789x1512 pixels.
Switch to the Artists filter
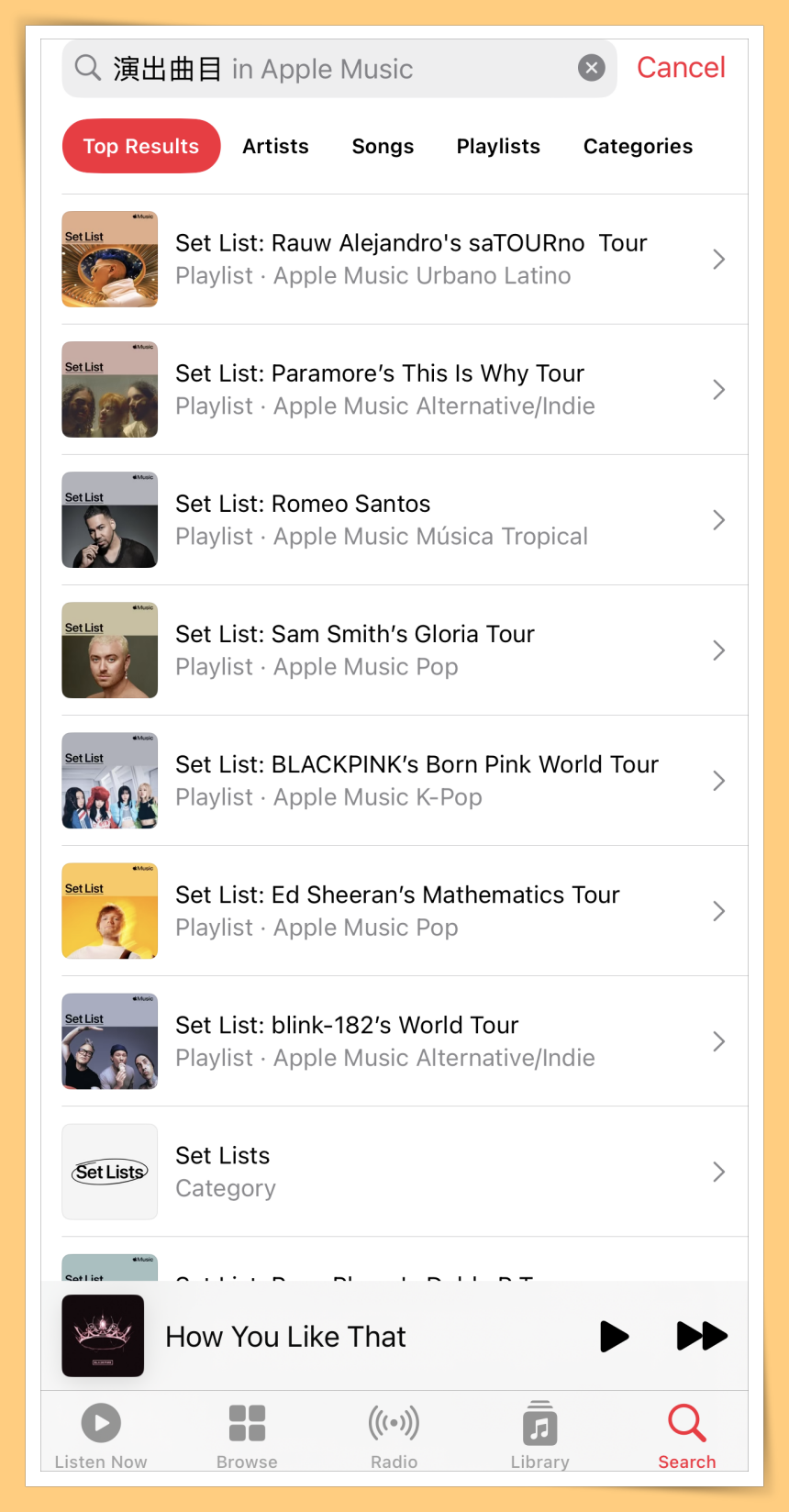click(275, 146)
